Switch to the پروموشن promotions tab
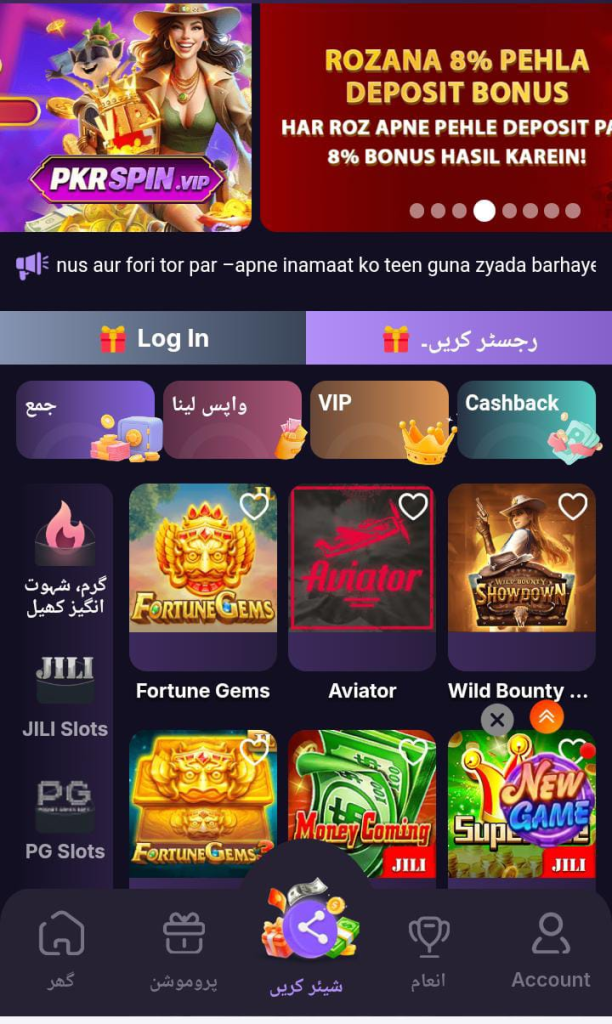Viewport: 612px width, 1024px height. [184, 950]
